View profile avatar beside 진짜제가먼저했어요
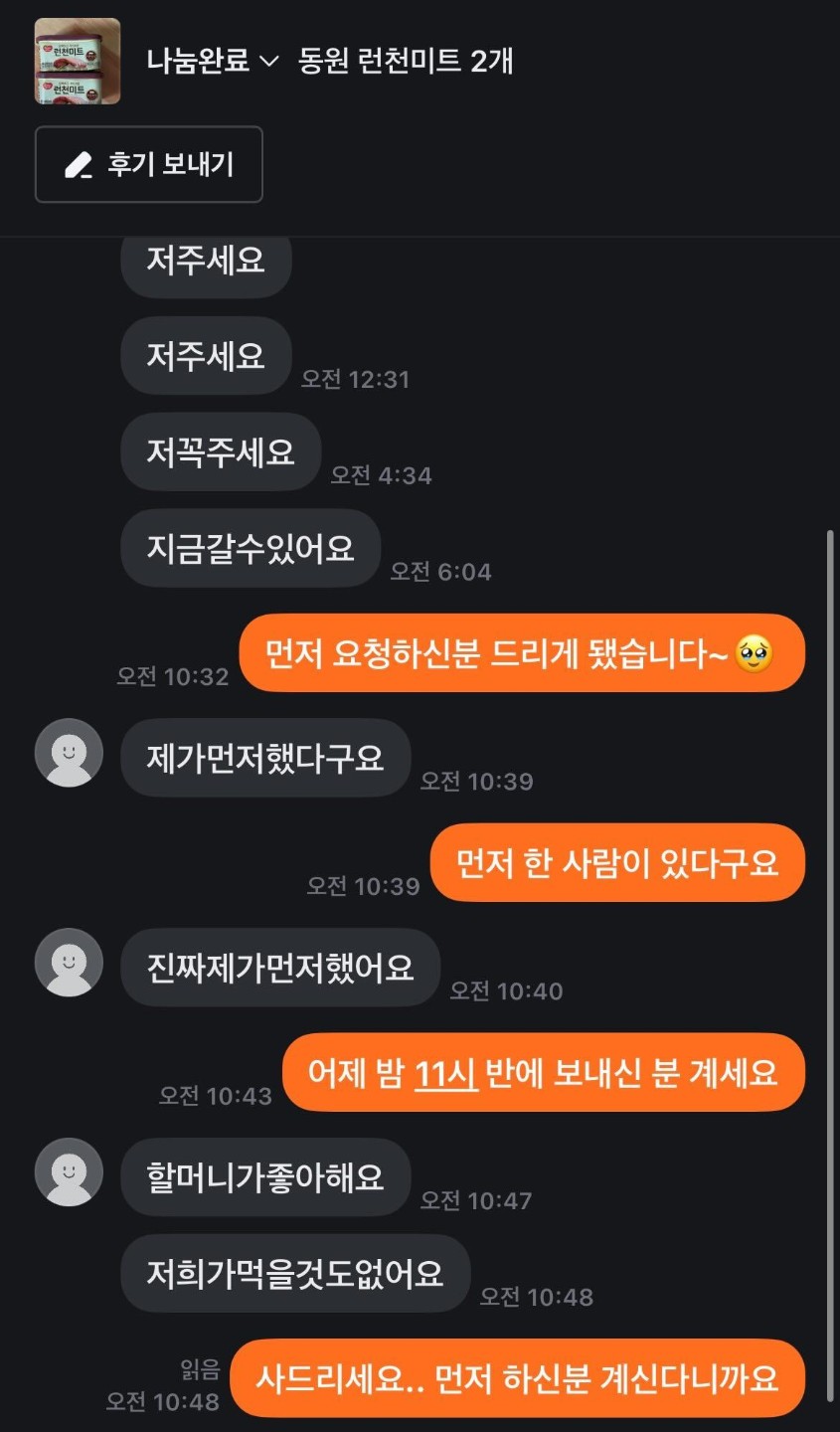 (x=69, y=963)
